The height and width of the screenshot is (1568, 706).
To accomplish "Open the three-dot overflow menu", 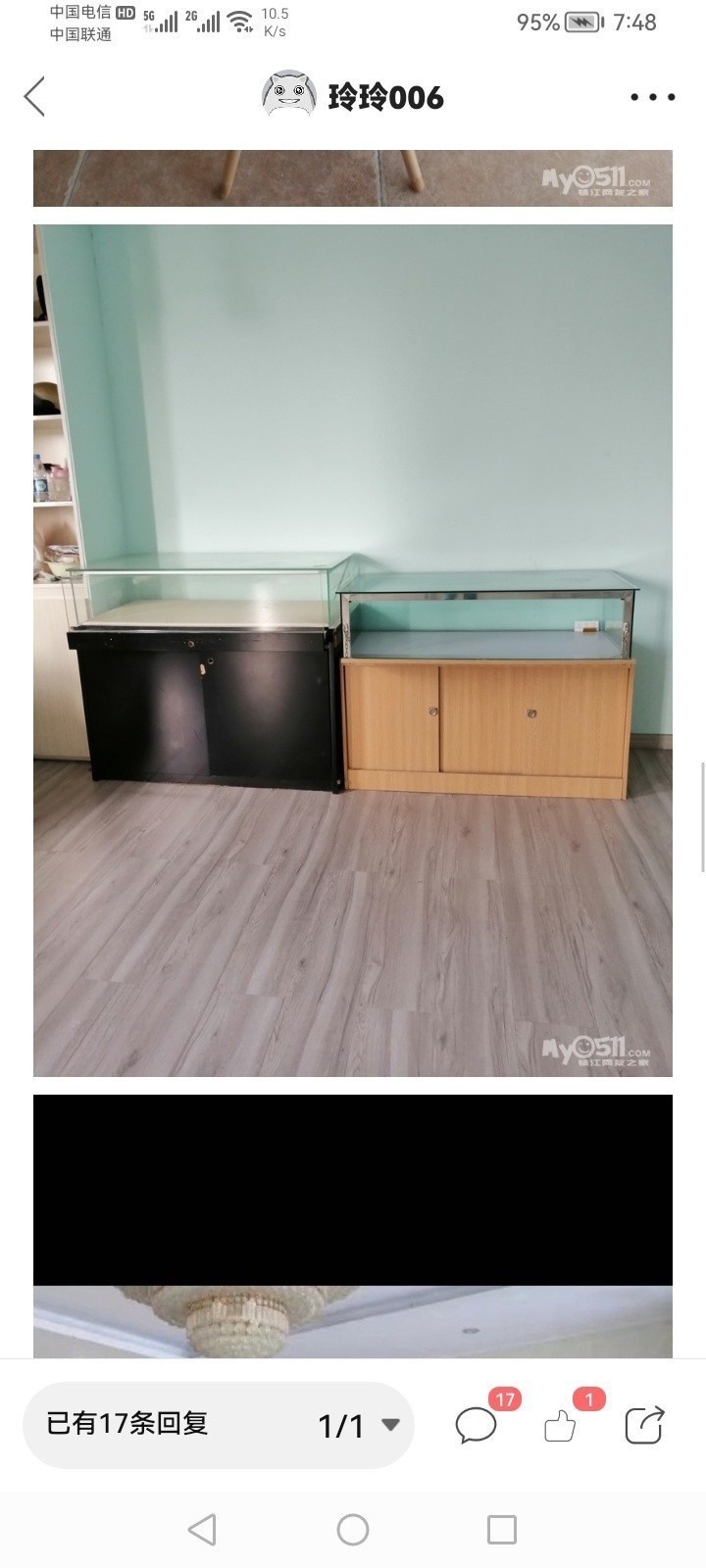I will [x=652, y=97].
